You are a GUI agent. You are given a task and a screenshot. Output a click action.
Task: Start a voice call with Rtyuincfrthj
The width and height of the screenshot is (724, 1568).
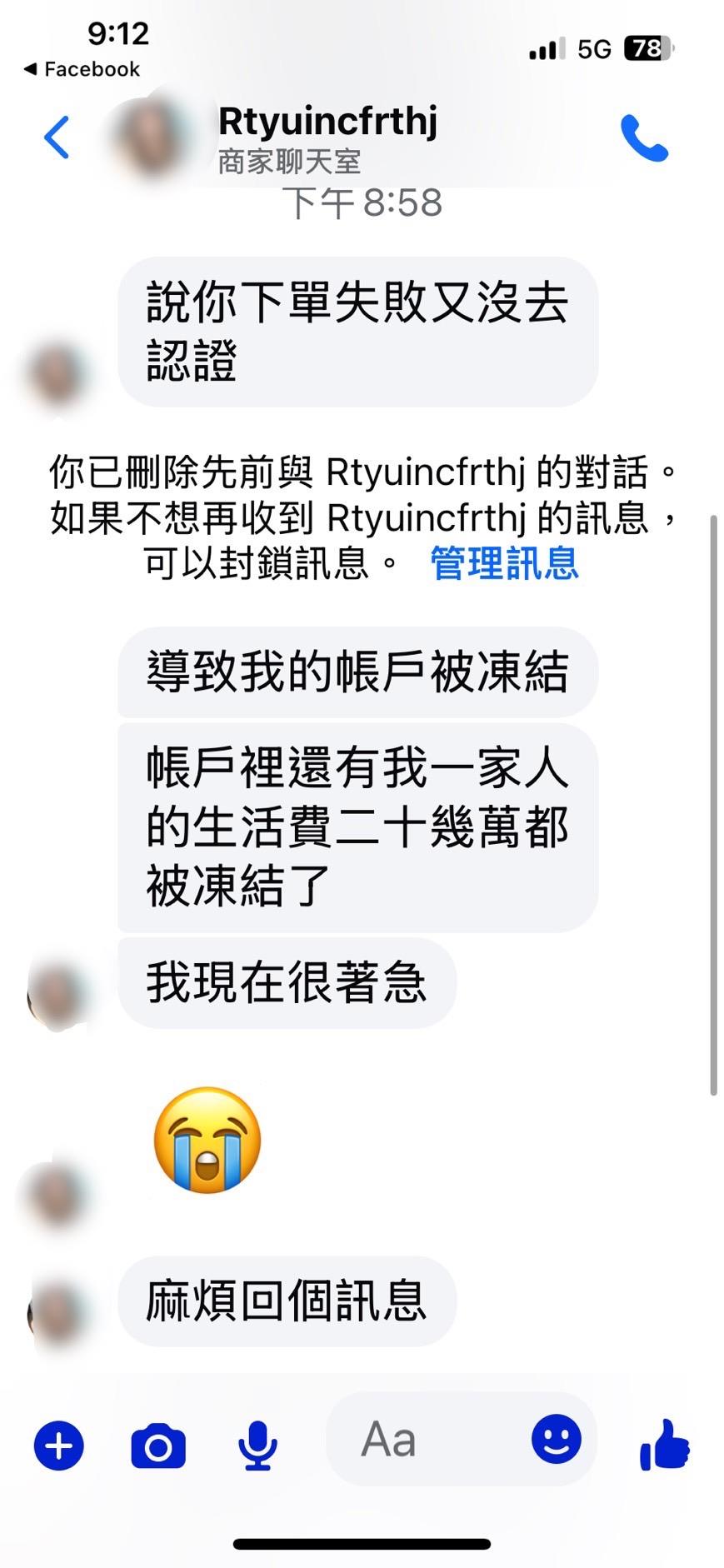pos(643,138)
